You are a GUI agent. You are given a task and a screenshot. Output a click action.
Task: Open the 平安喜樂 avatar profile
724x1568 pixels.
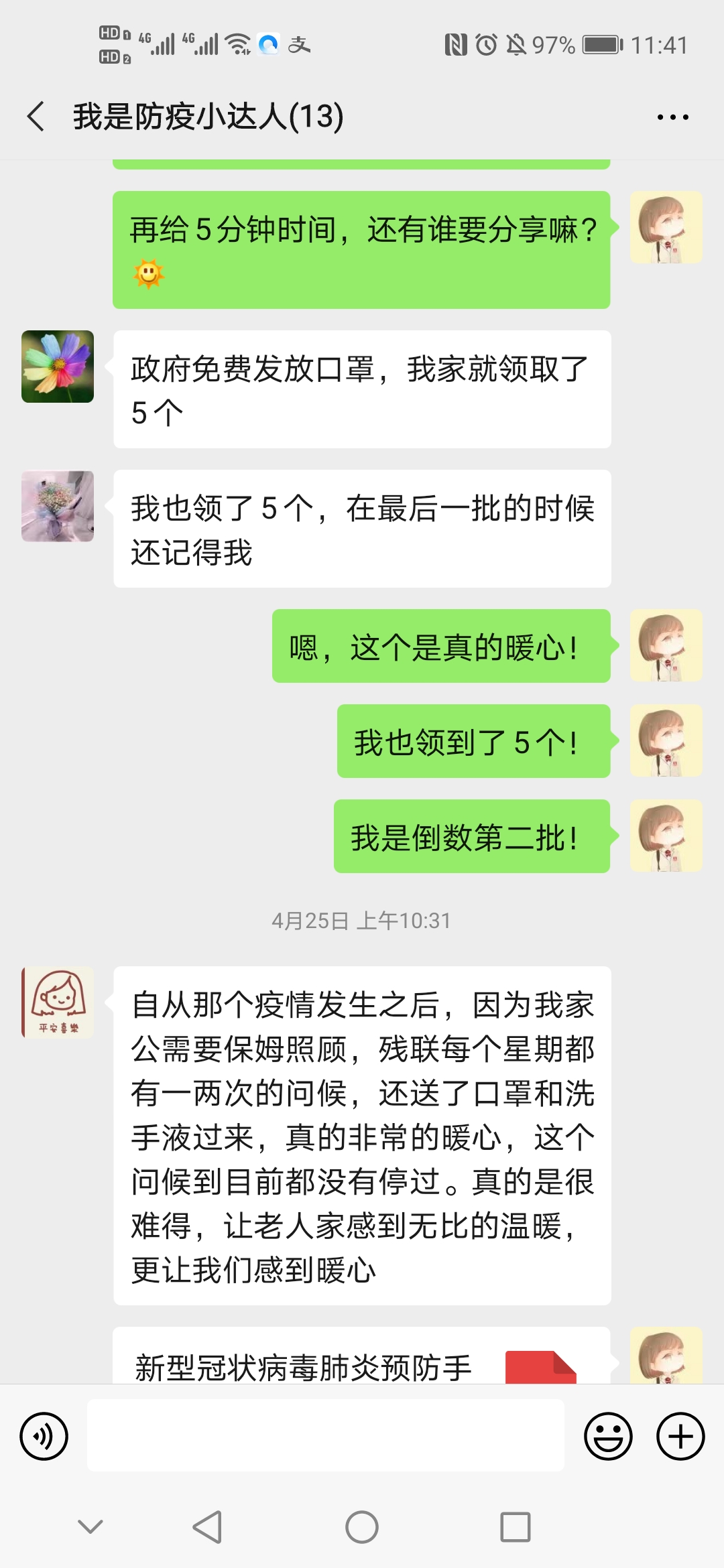[58, 1002]
